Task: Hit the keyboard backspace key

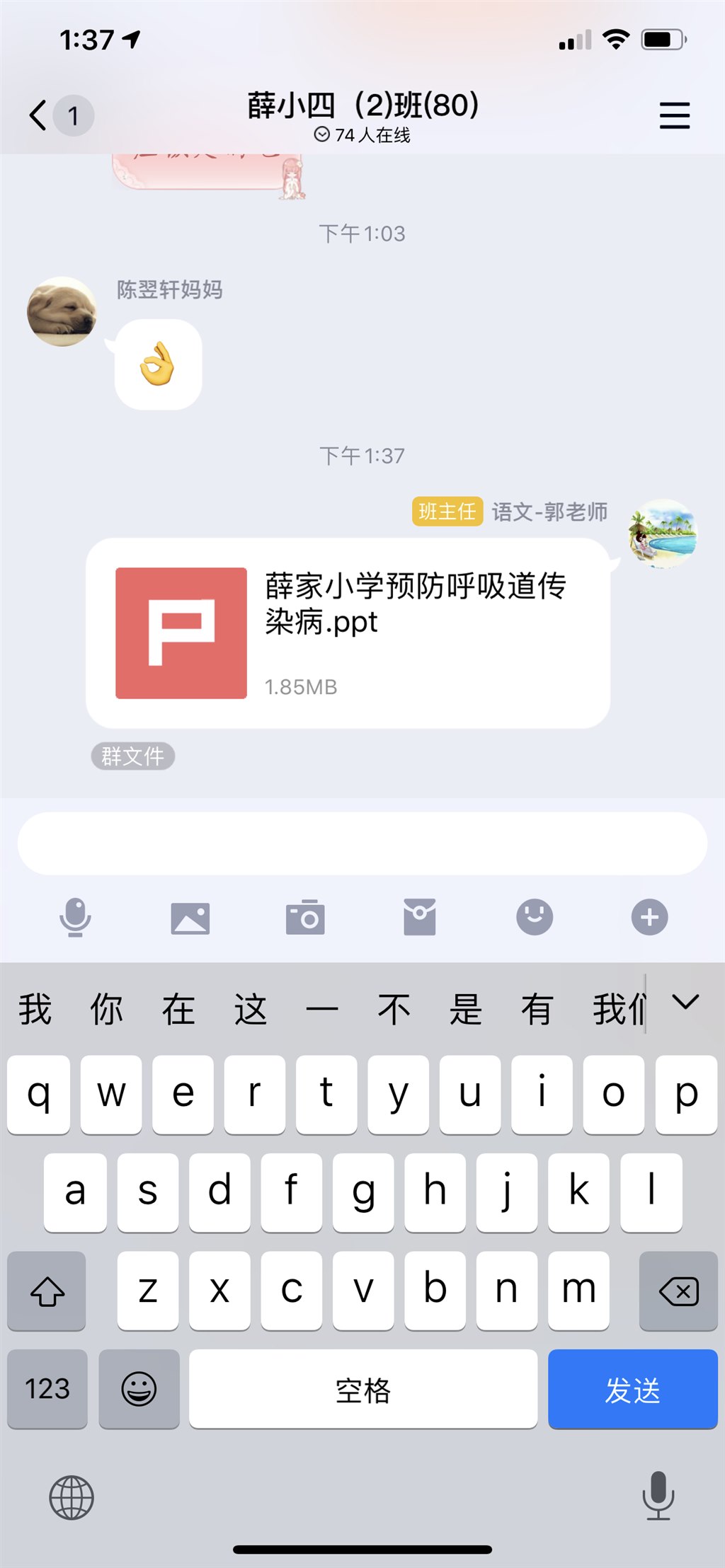Action: point(678,1291)
